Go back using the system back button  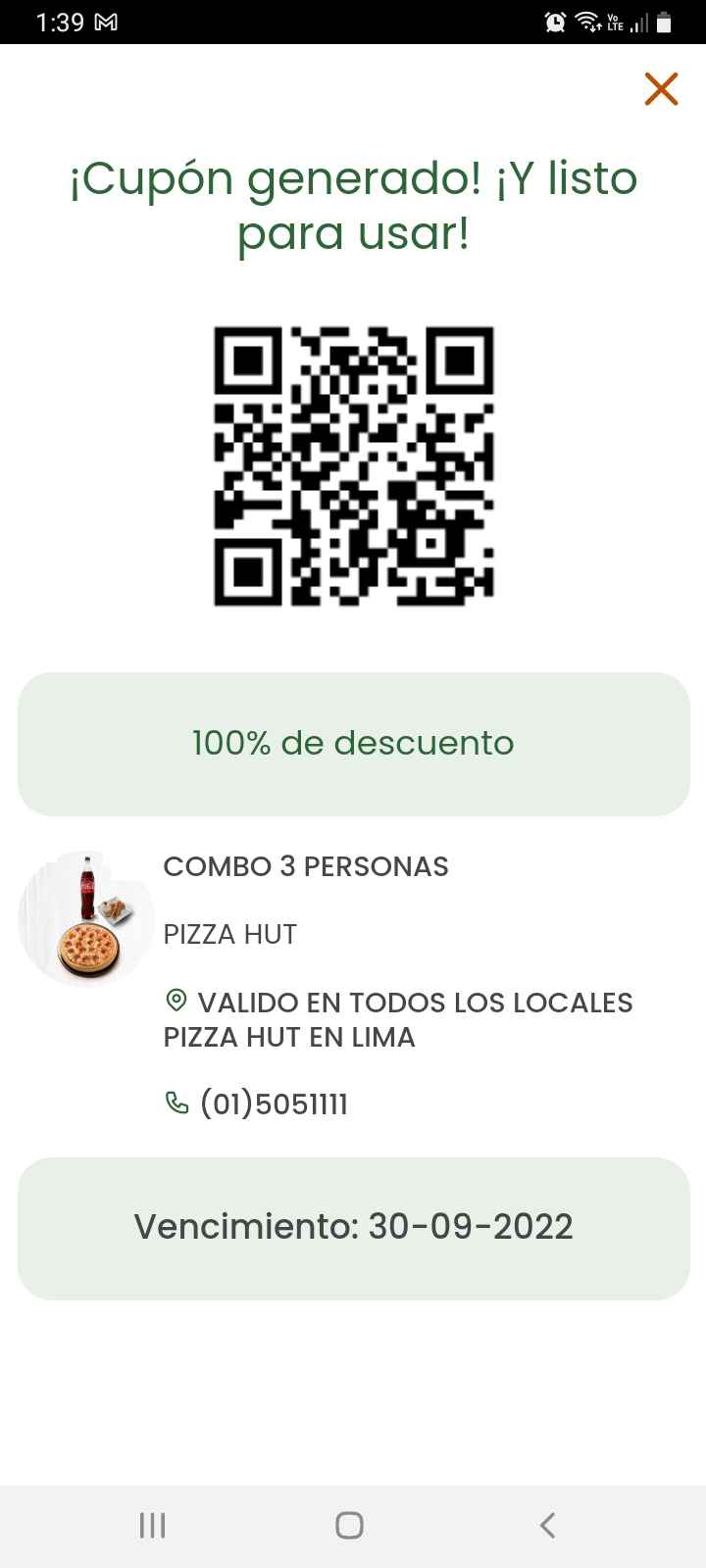click(x=547, y=1525)
